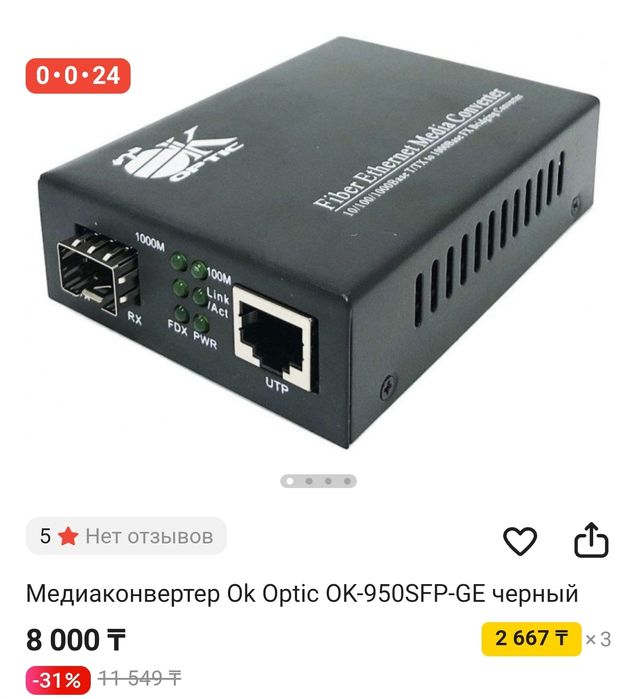Viewport: 637px width, 699px height.
Task: Open the product reviews rating chip
Action: pos(127,536)
